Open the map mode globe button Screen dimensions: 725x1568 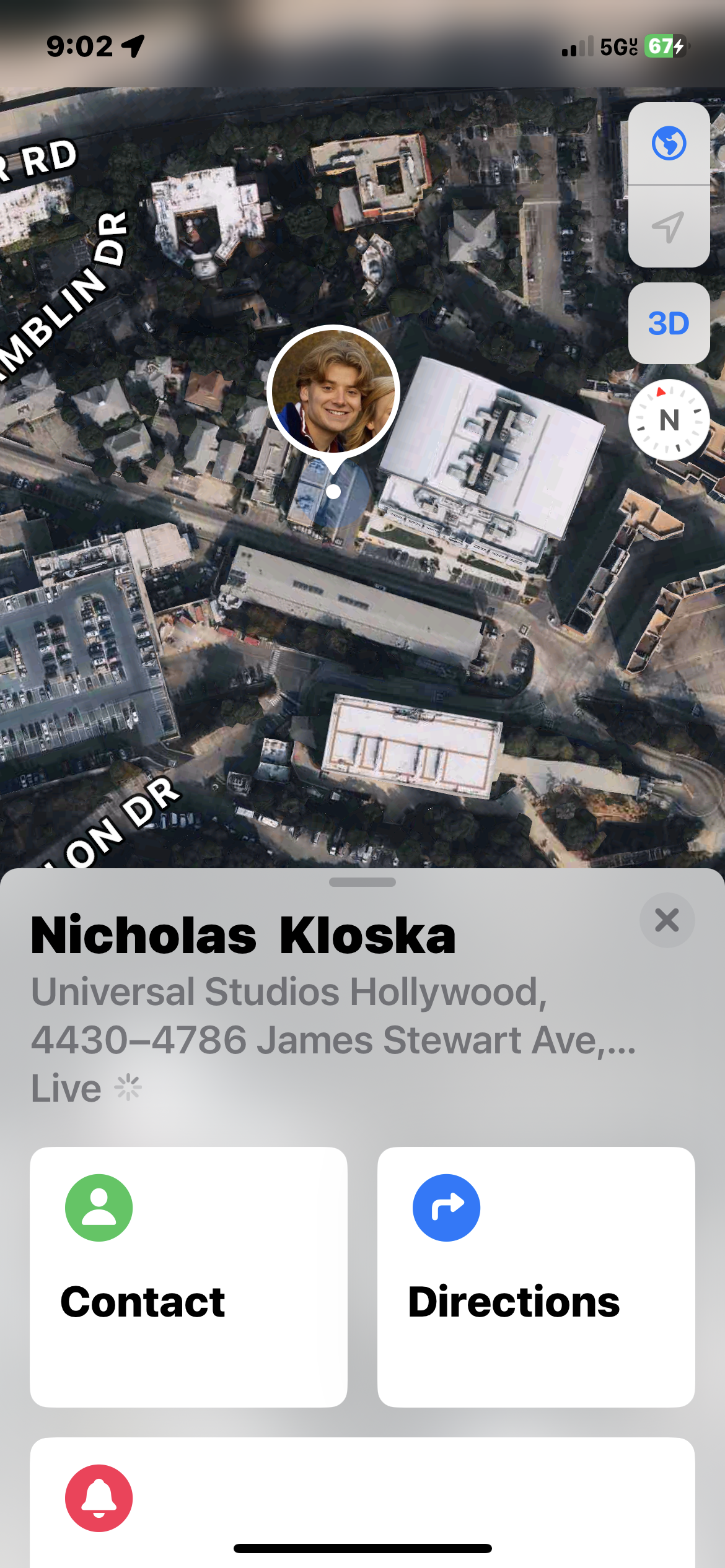(669, 144)
